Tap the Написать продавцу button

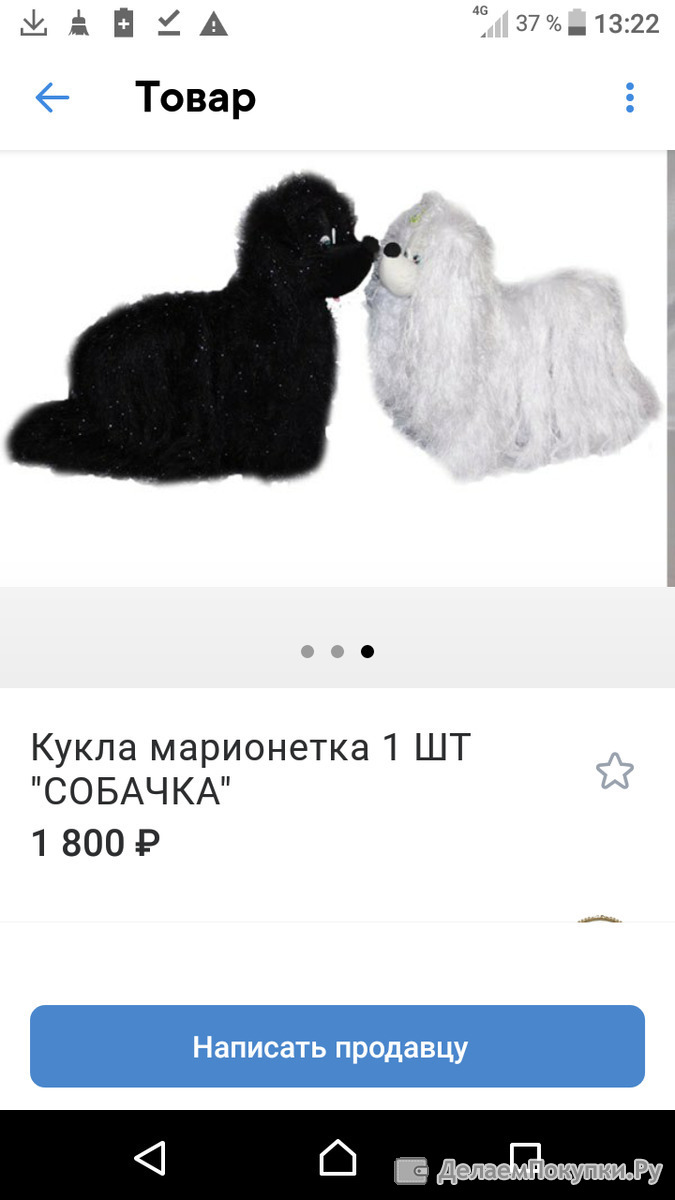pyautogui.click(x=337, y=1047)
